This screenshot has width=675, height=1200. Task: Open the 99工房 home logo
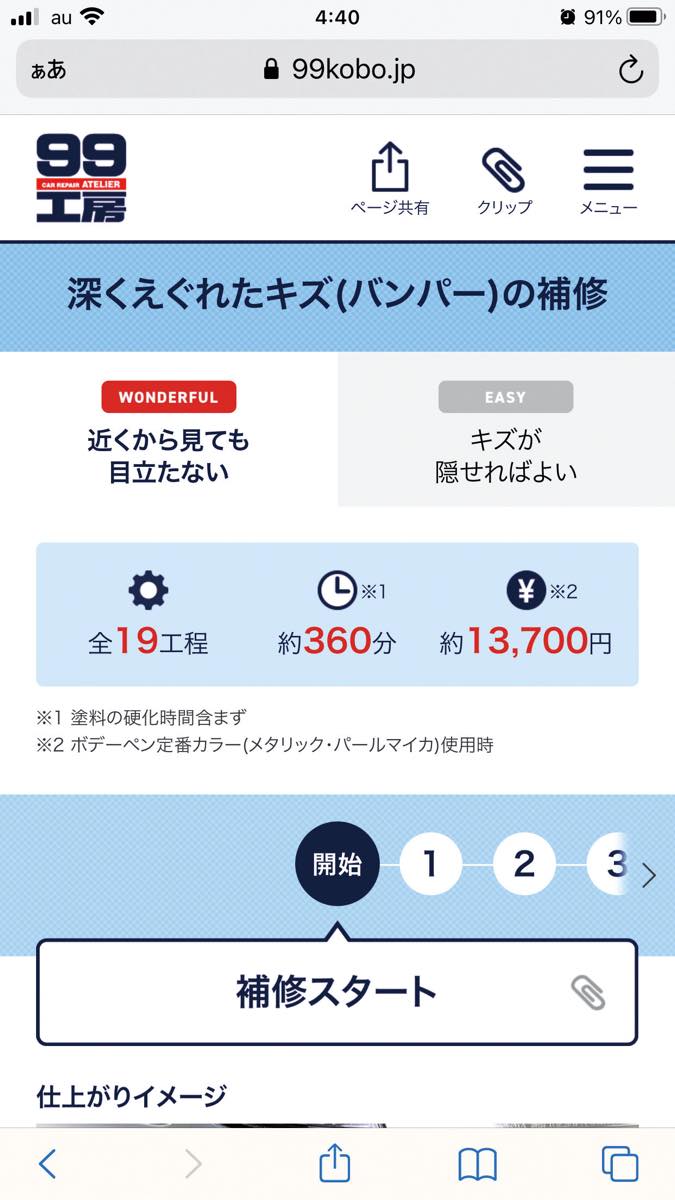click(82, 178)
